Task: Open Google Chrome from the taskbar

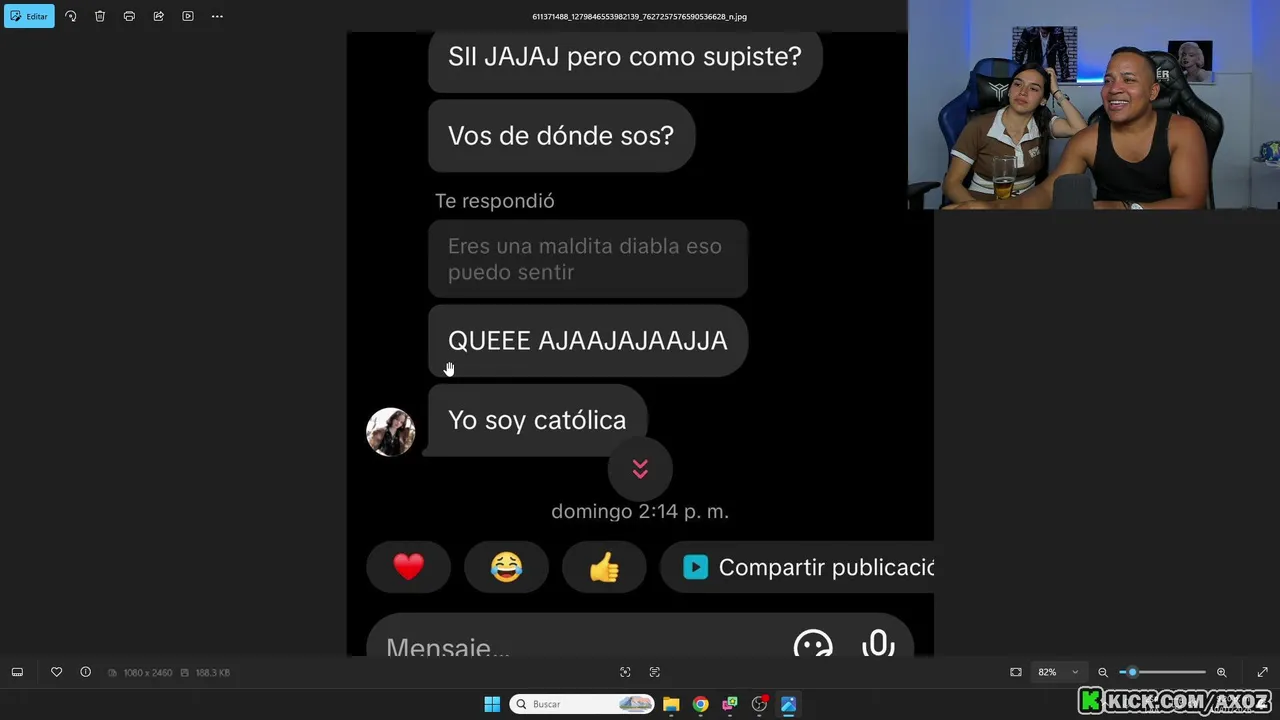Action: coord(700,704)
